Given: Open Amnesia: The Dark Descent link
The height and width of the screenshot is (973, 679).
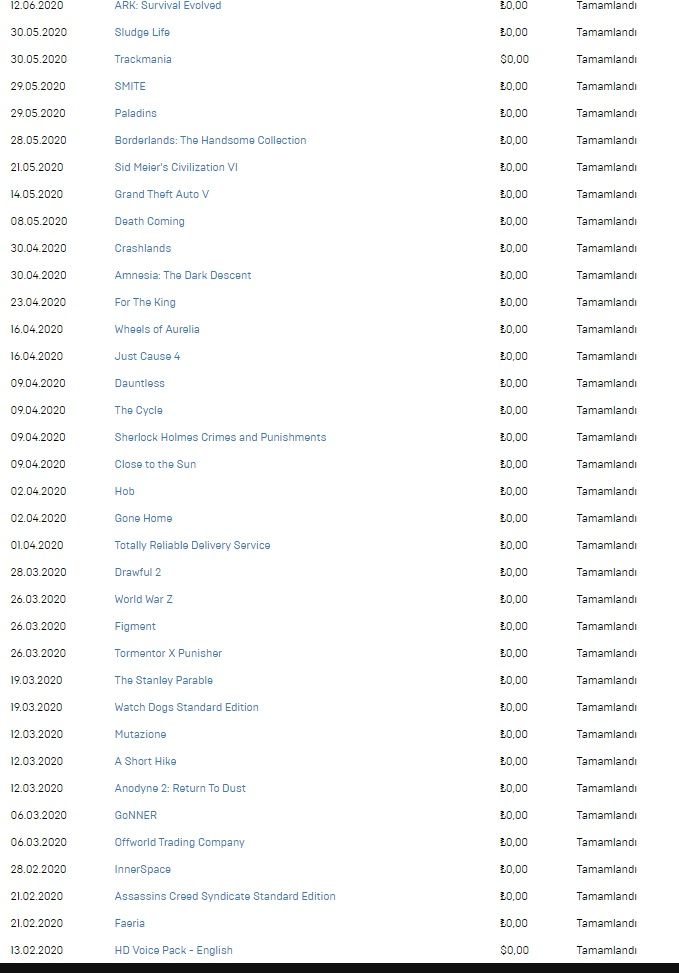Looking at the screenshot, I should [x=183, y=275].
